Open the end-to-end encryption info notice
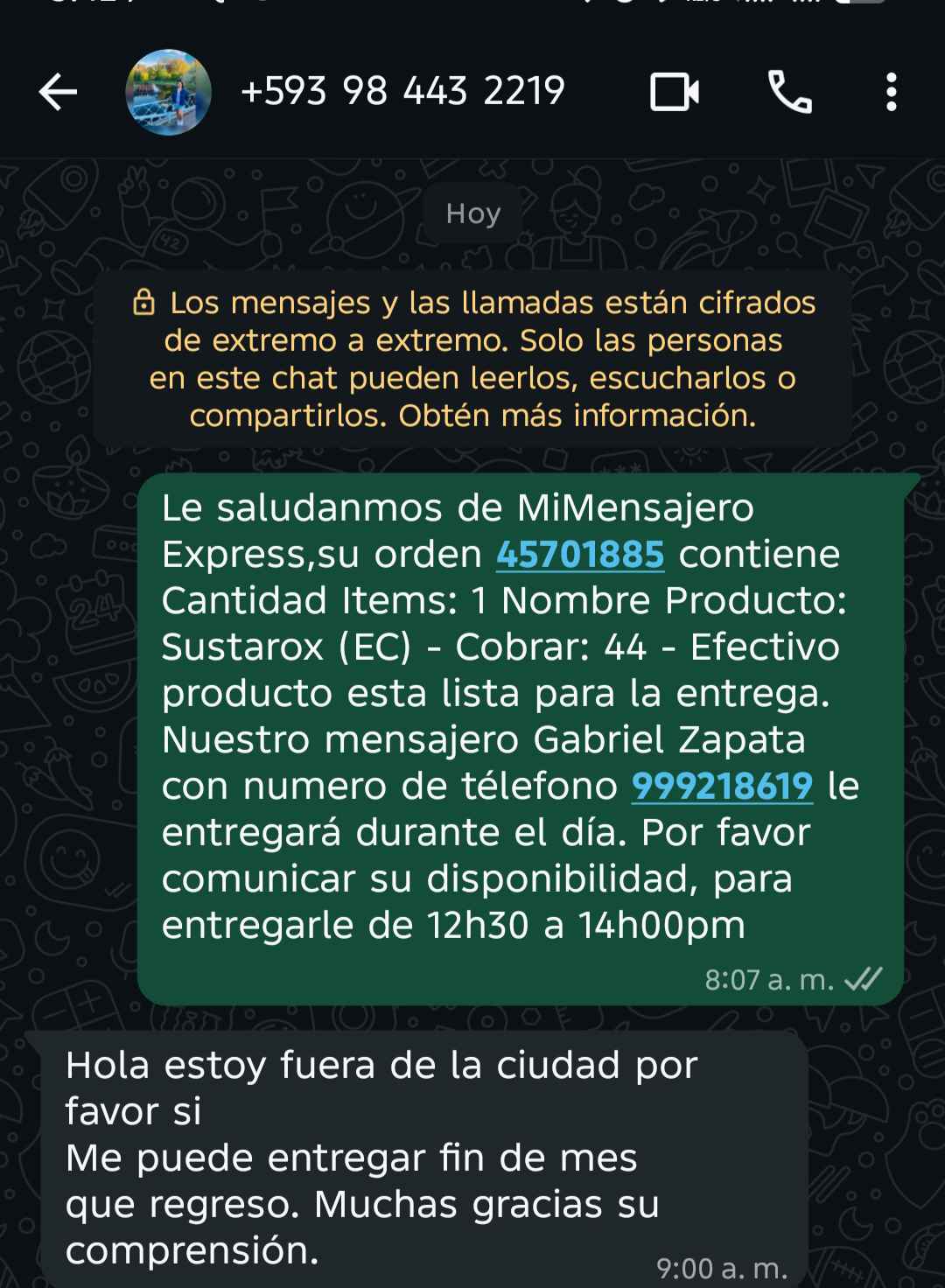The height and width of the screenshot is (1288, 945). (472, 359)
